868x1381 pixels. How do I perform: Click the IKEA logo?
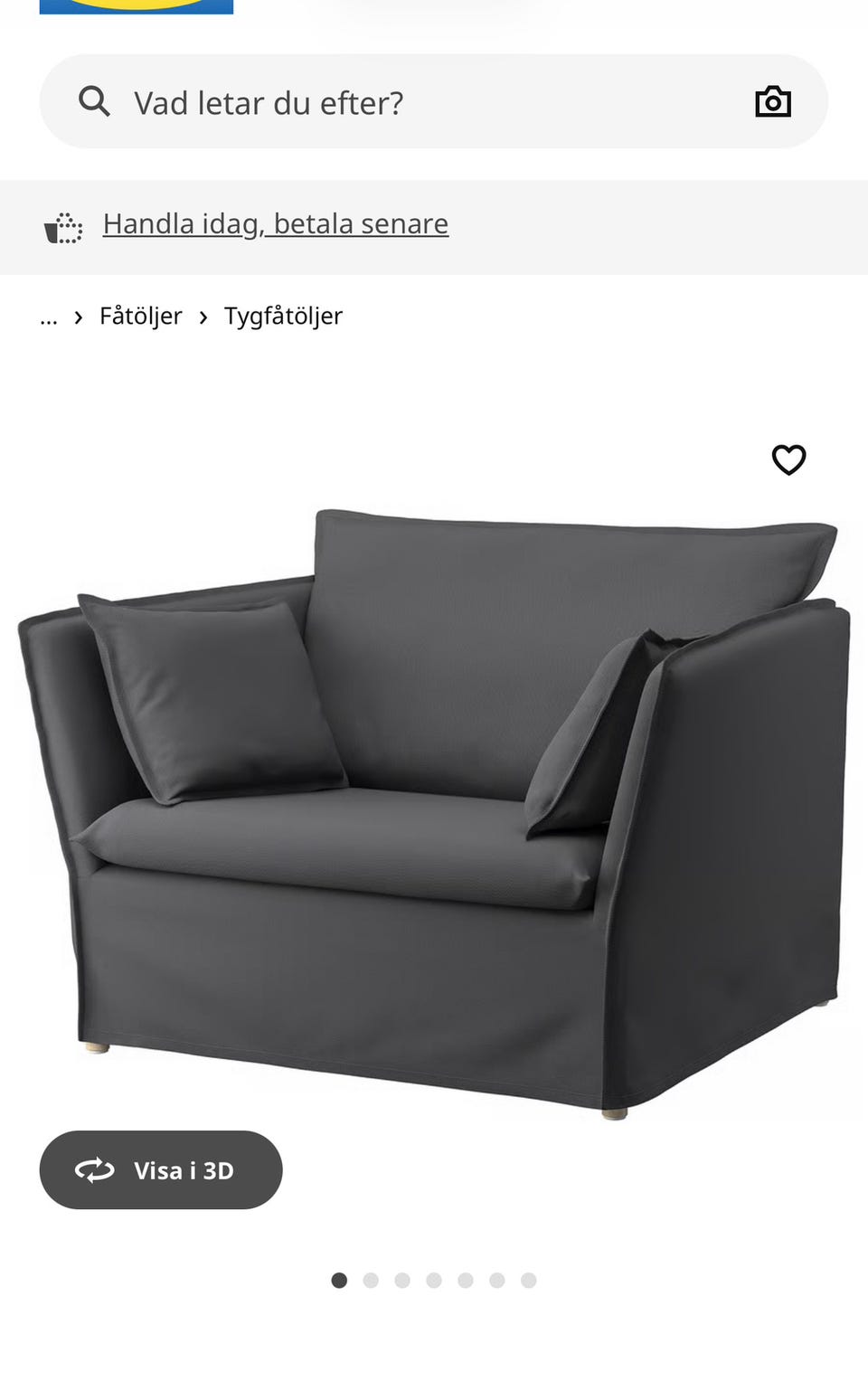134,7
